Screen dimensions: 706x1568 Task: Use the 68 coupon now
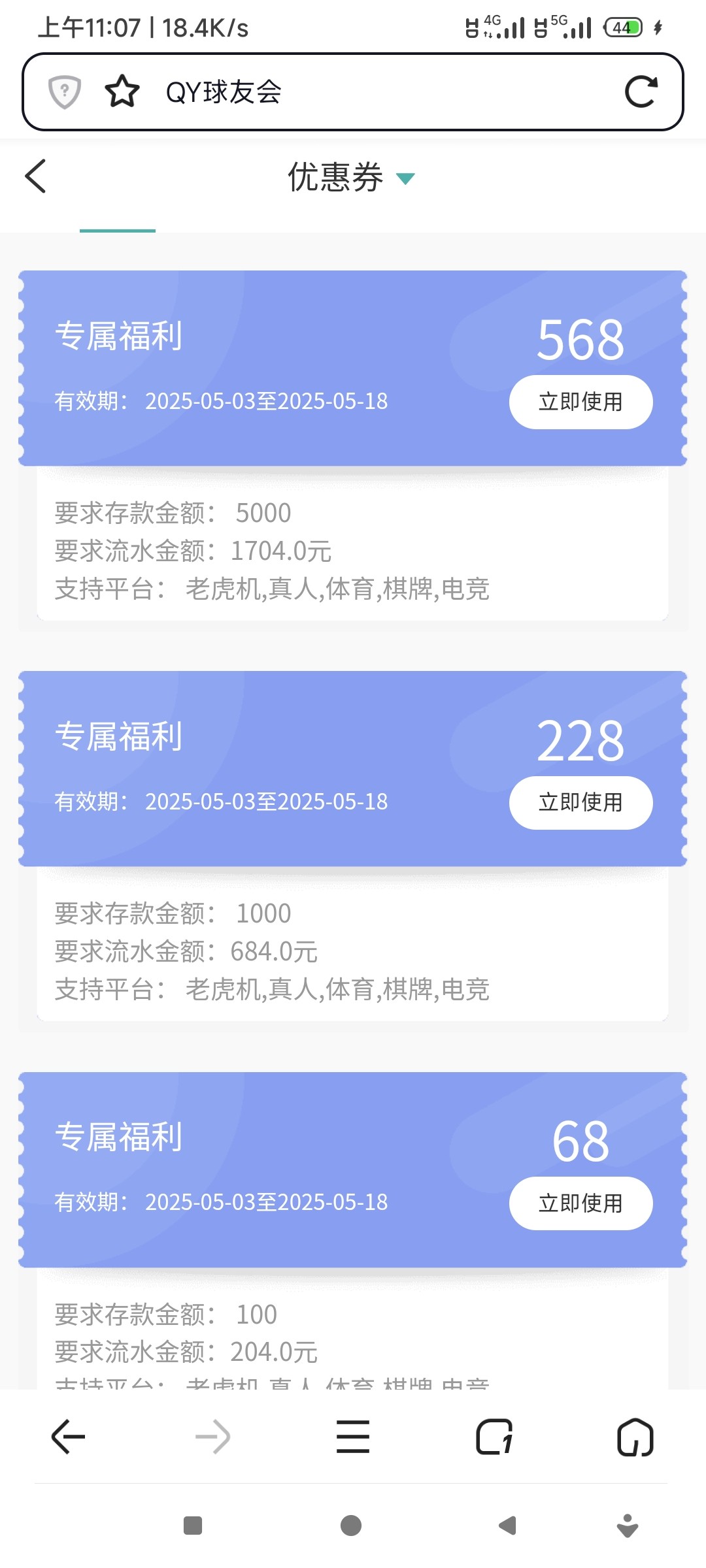click(580, 1203)
